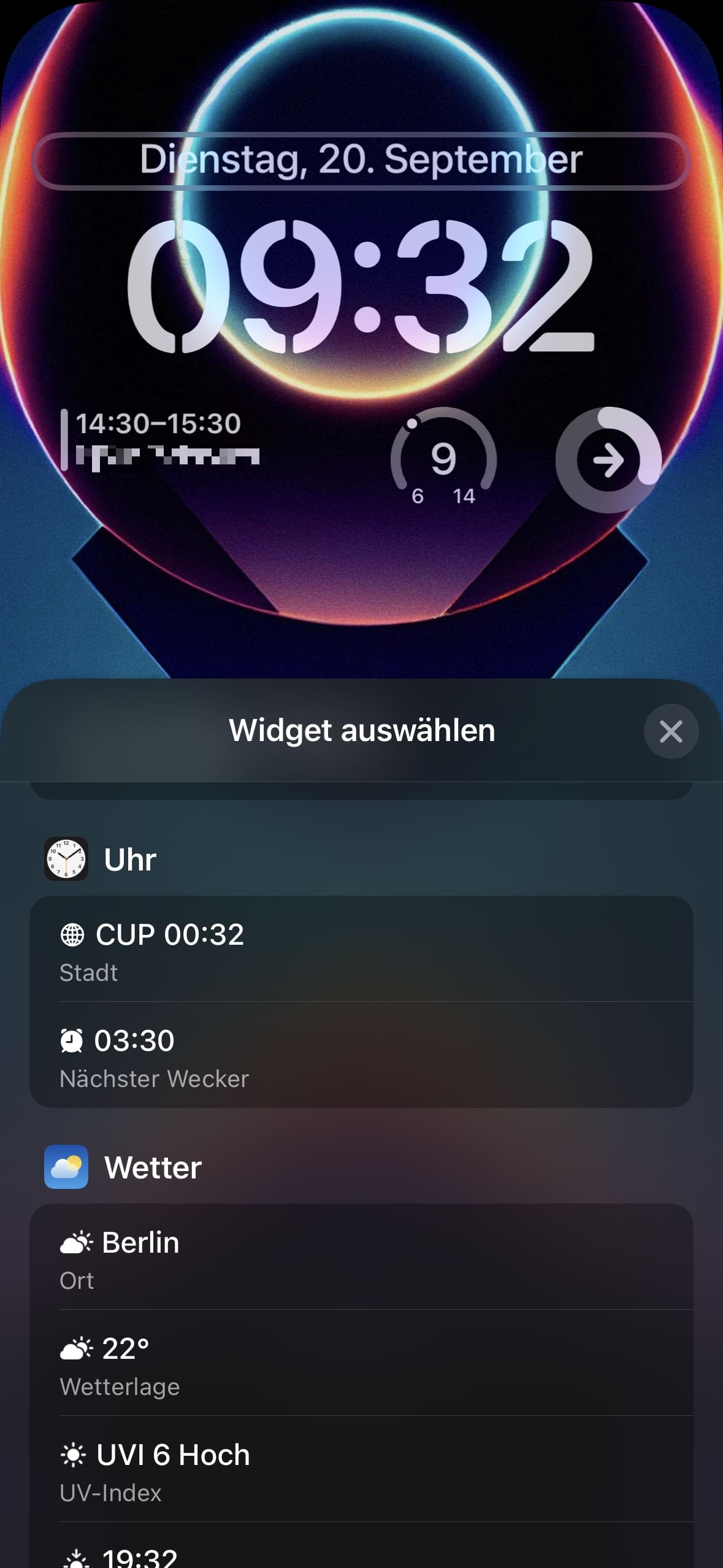This screenshot has height=1568, width=723.
Task: Select the UVI 6 Hoch UV-Index widget
Action: pos(361,1470)
